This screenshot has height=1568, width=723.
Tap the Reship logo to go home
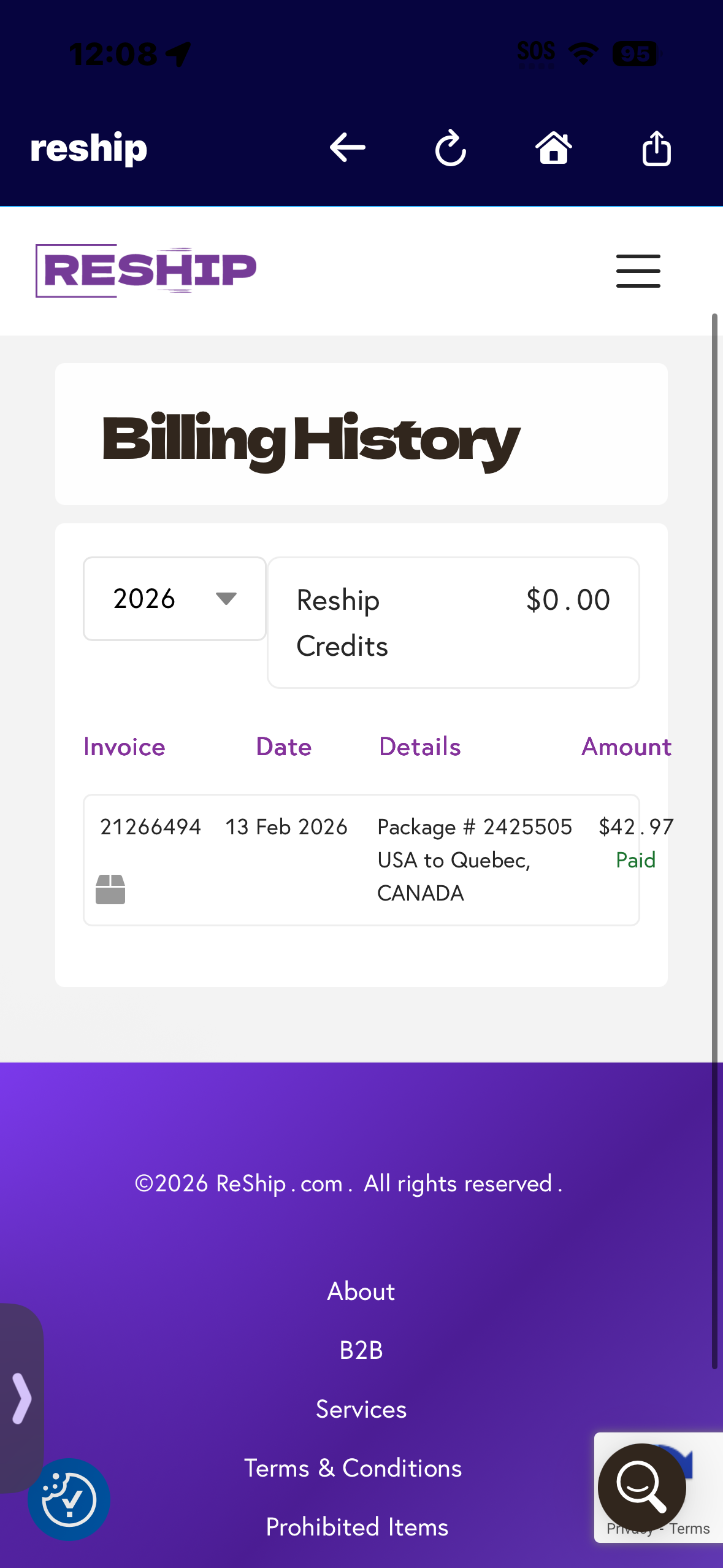pyautogui.click(x=146, y=271)
